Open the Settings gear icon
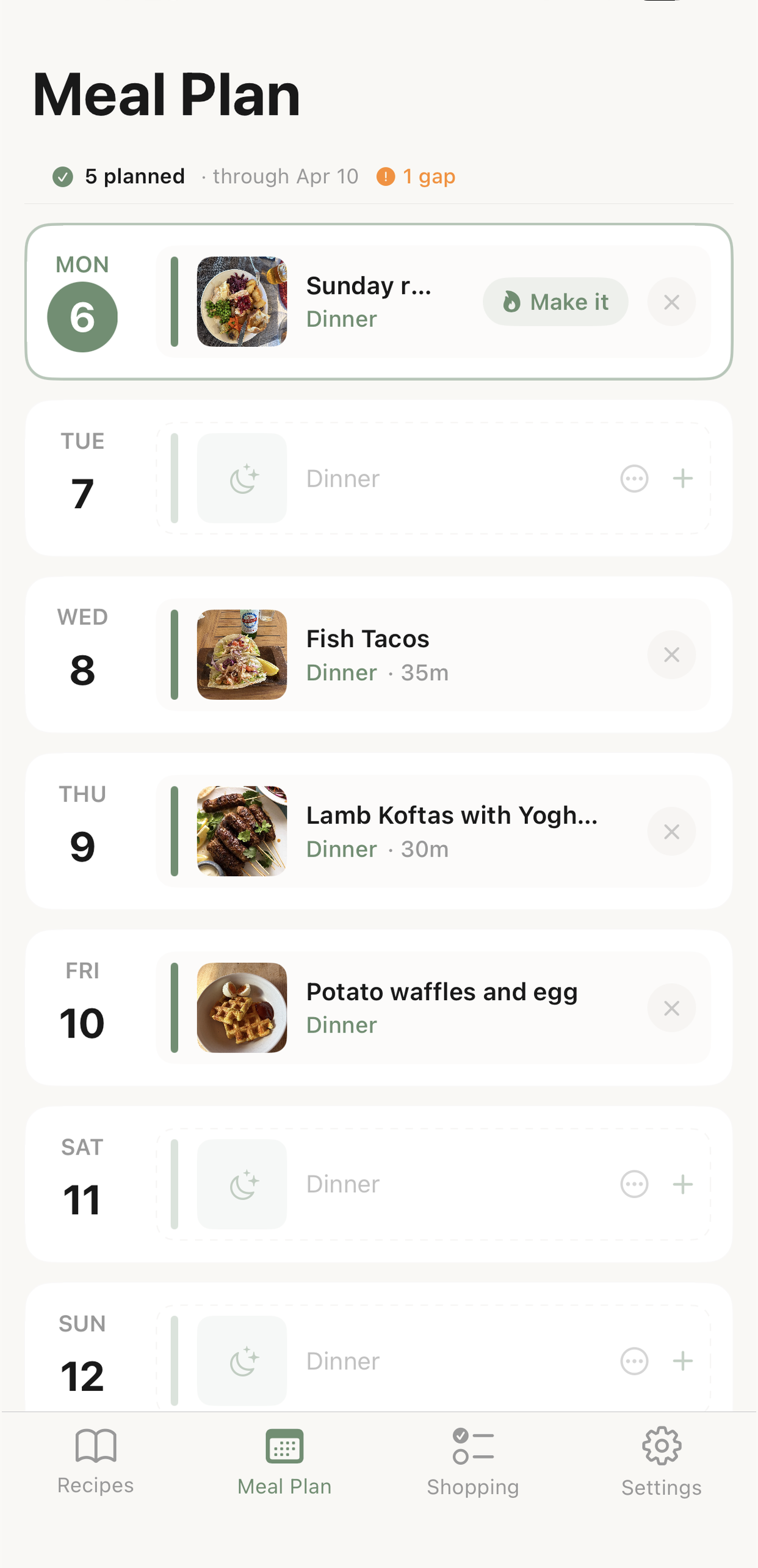 coord(662,1446)
